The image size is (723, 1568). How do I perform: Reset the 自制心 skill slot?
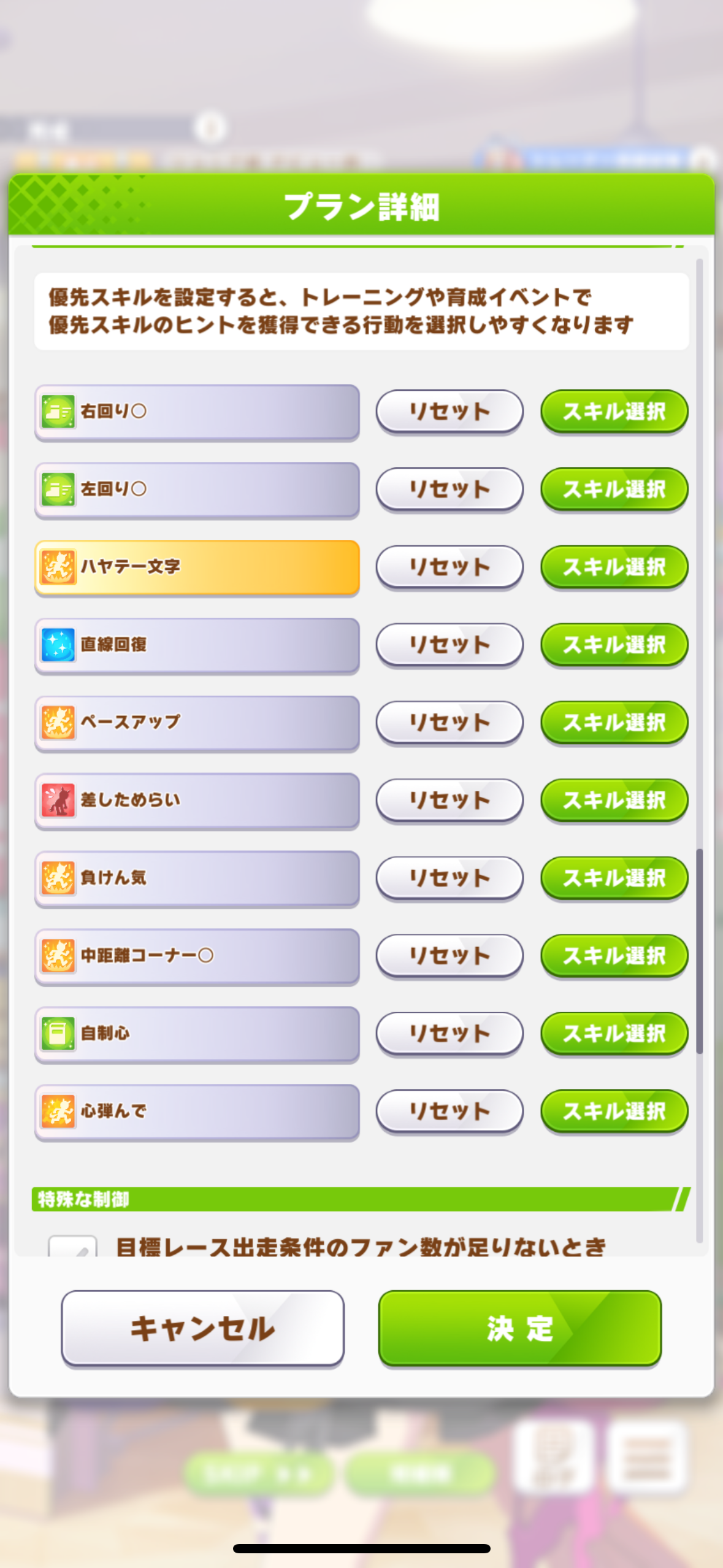click(x=449, y=1034)
